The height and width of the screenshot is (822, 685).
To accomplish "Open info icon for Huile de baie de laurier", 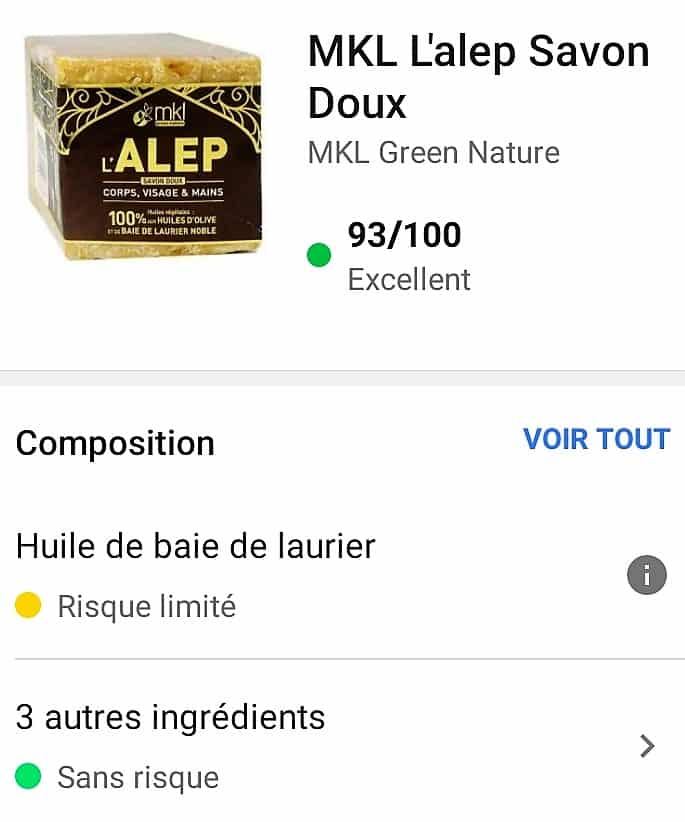I will click(x=647, y=575).
